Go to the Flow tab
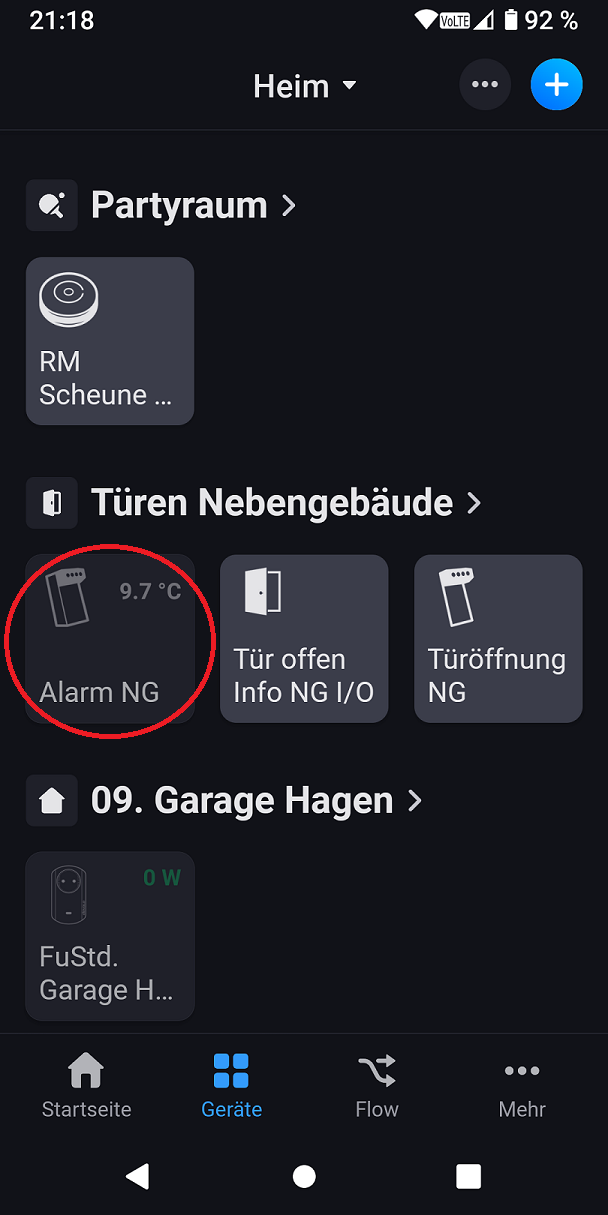The image size is (608, 1215). [x=377, y=1085]
